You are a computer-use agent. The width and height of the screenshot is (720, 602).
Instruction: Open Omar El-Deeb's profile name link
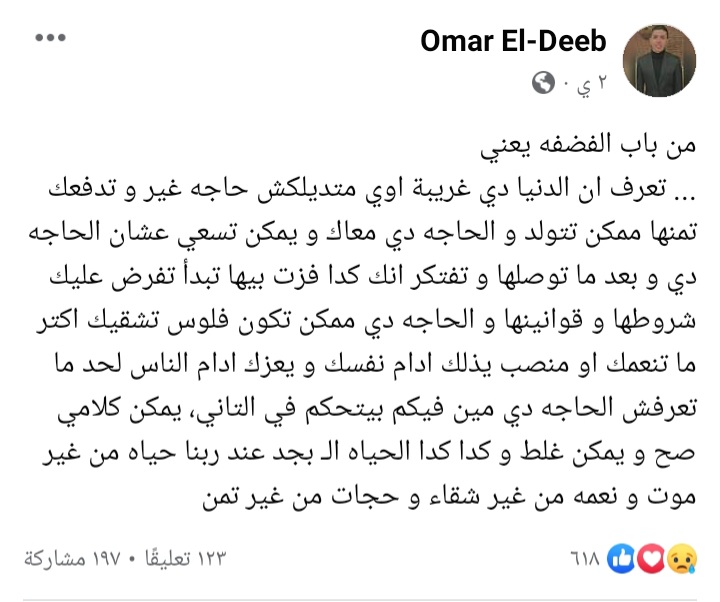(x=513, y=41)
